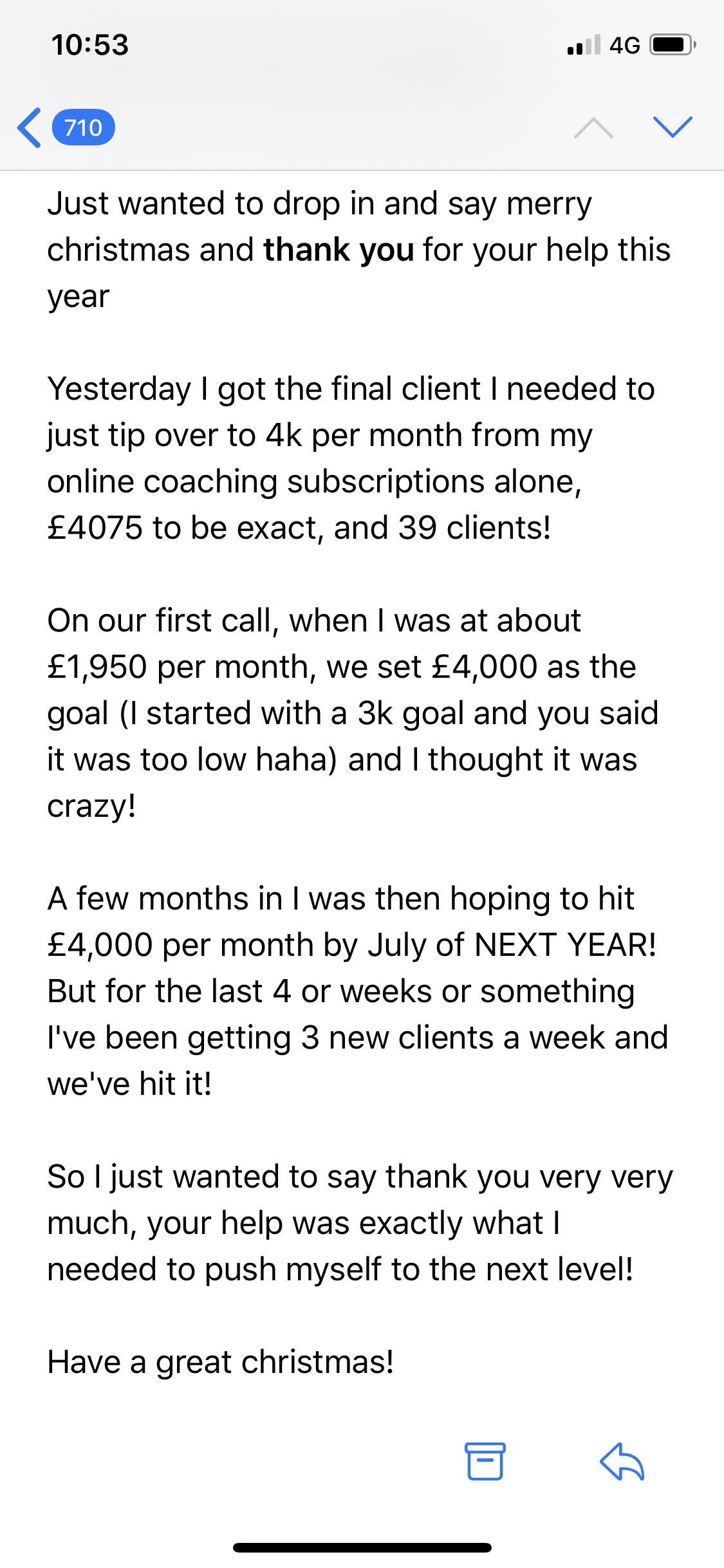Jump to the next email with down arrow

pyautogui.click(x=673, y=127)
